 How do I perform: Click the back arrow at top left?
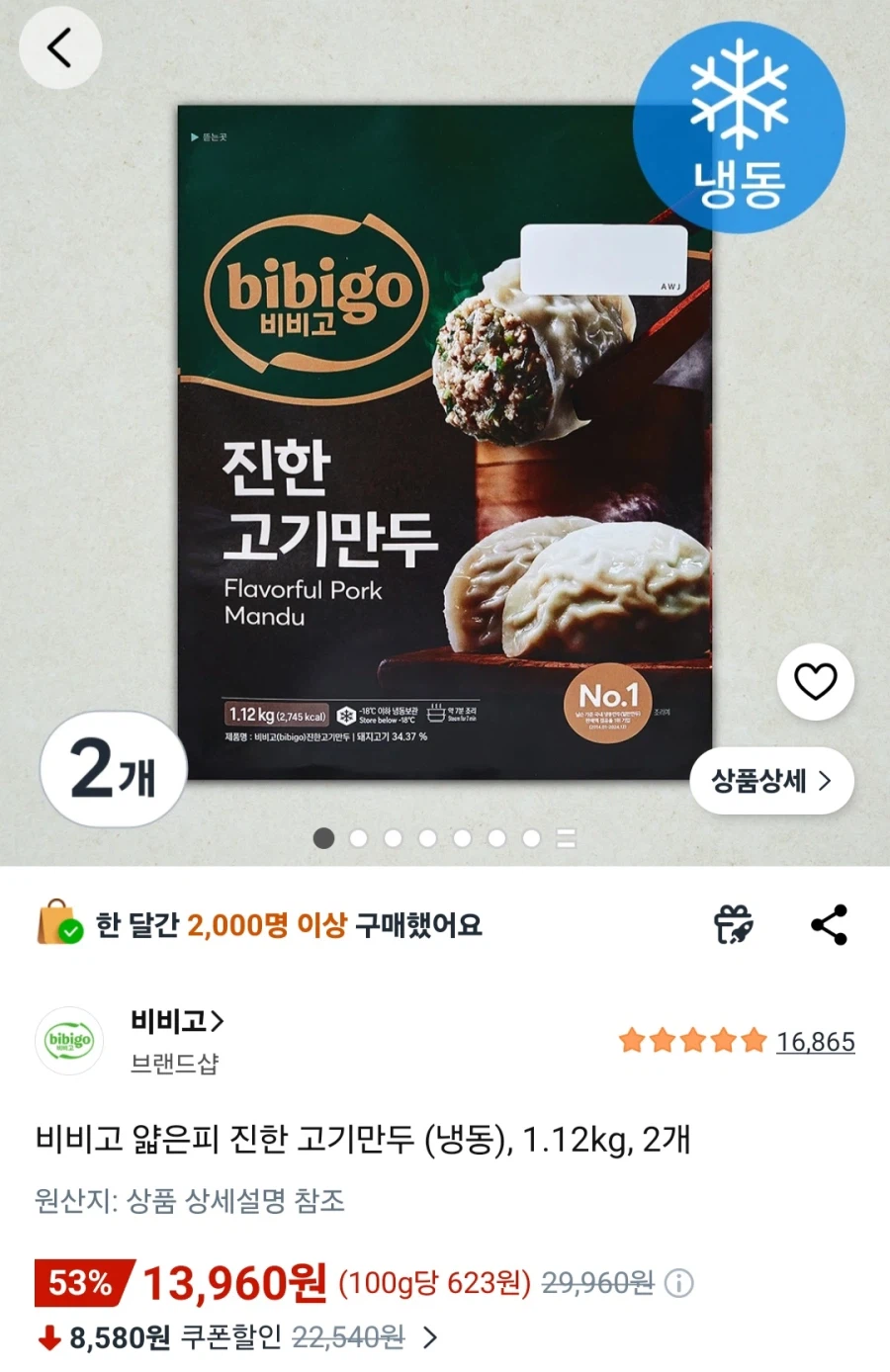(x=59, y=46)
